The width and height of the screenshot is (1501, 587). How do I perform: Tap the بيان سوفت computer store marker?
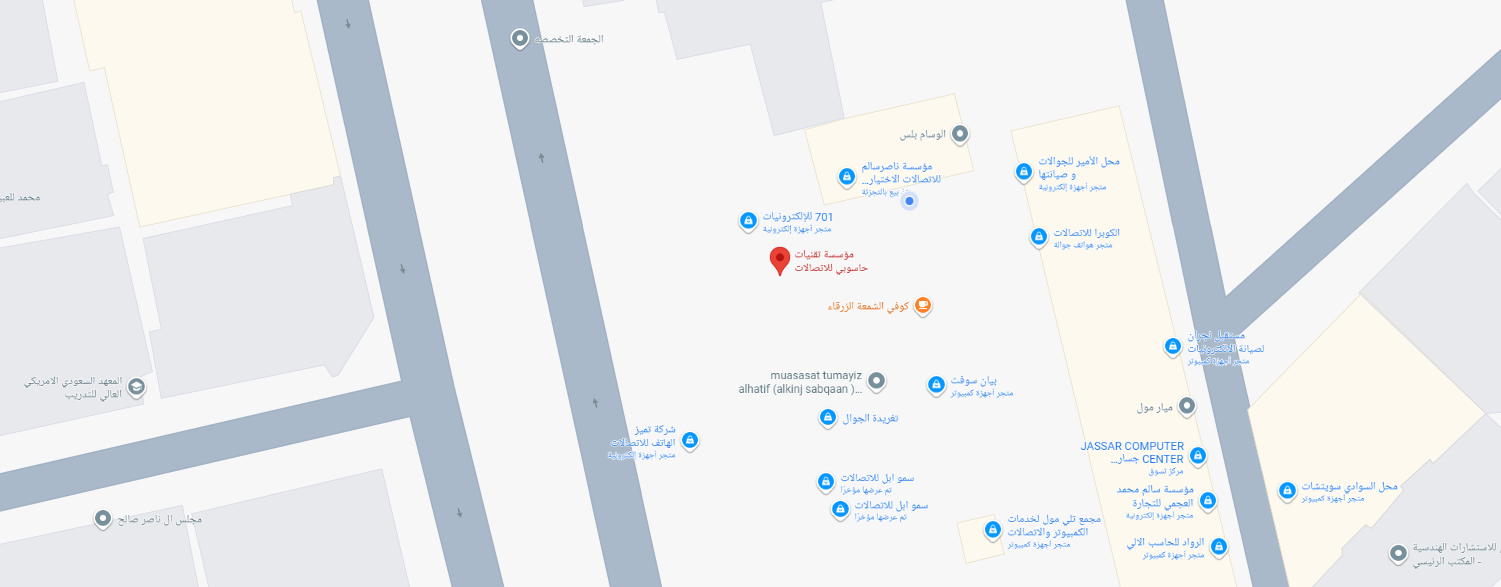point(936,384)
